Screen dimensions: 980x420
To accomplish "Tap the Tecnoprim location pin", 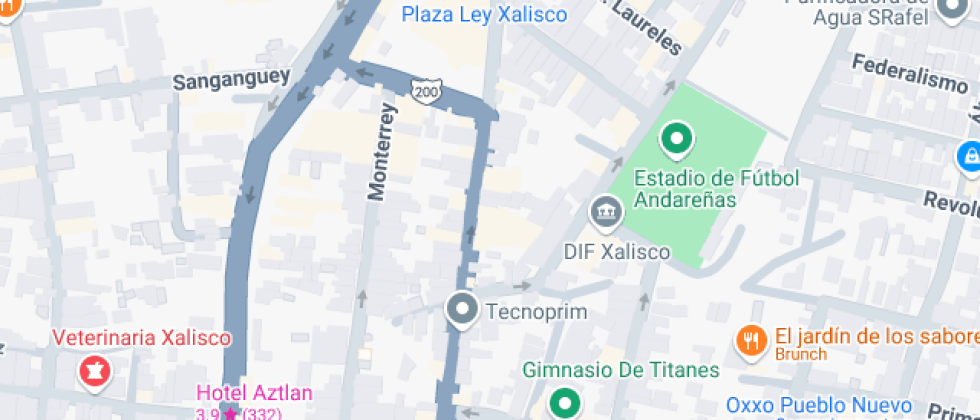I will (x=462, y=310).
